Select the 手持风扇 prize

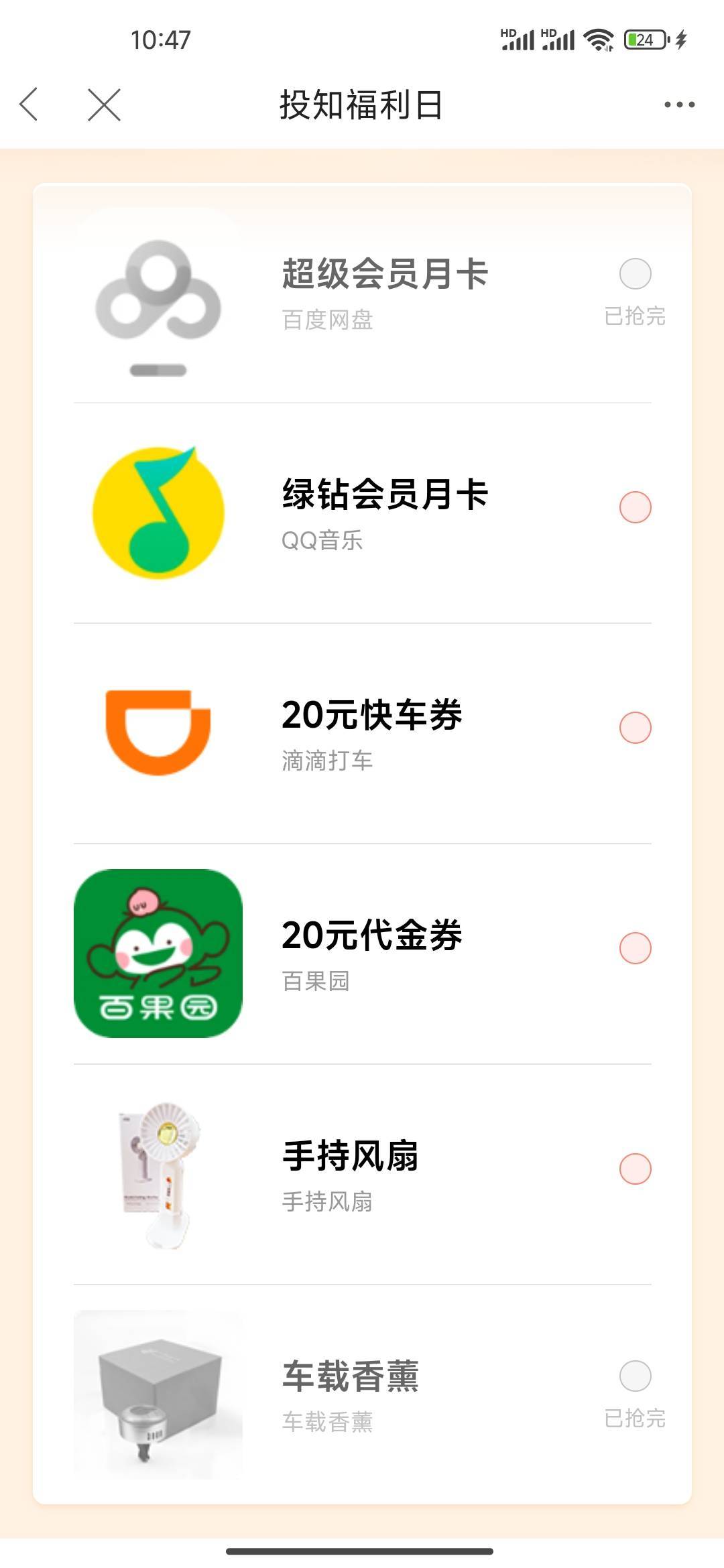click(635, 1169)
